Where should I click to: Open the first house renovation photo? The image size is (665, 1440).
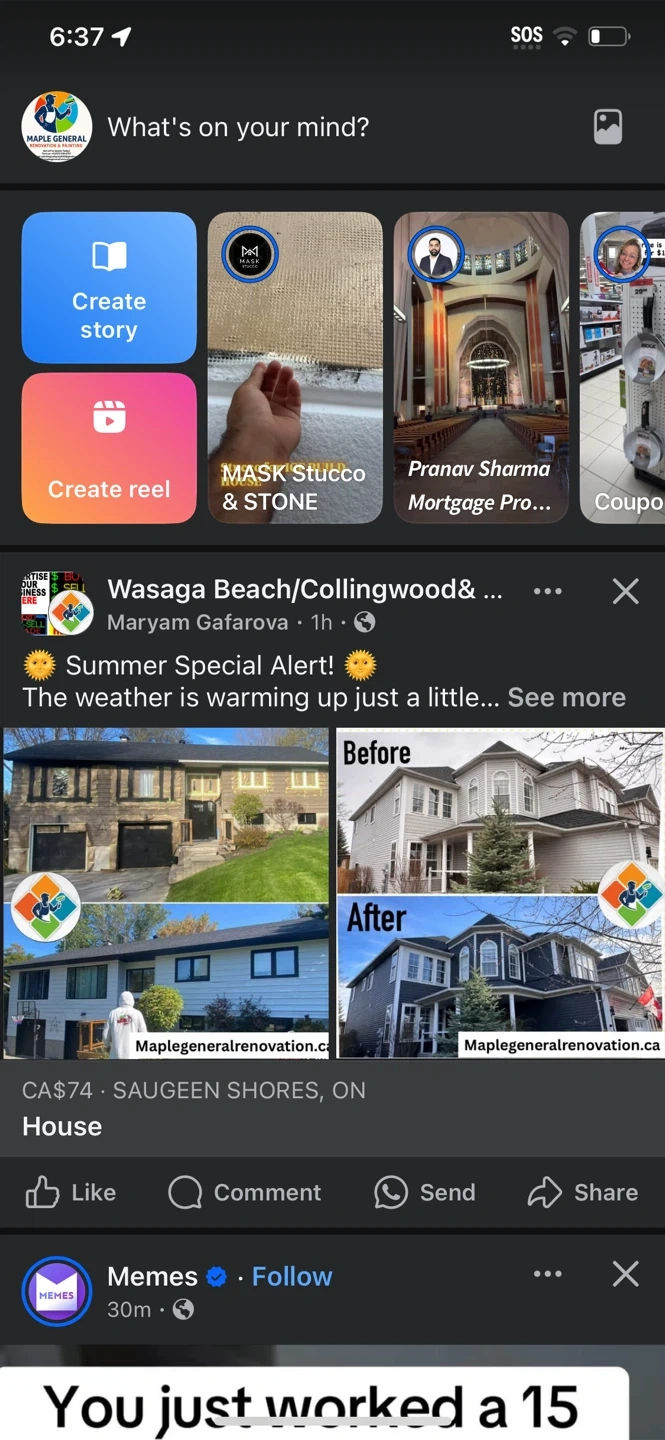click(166, 893)
